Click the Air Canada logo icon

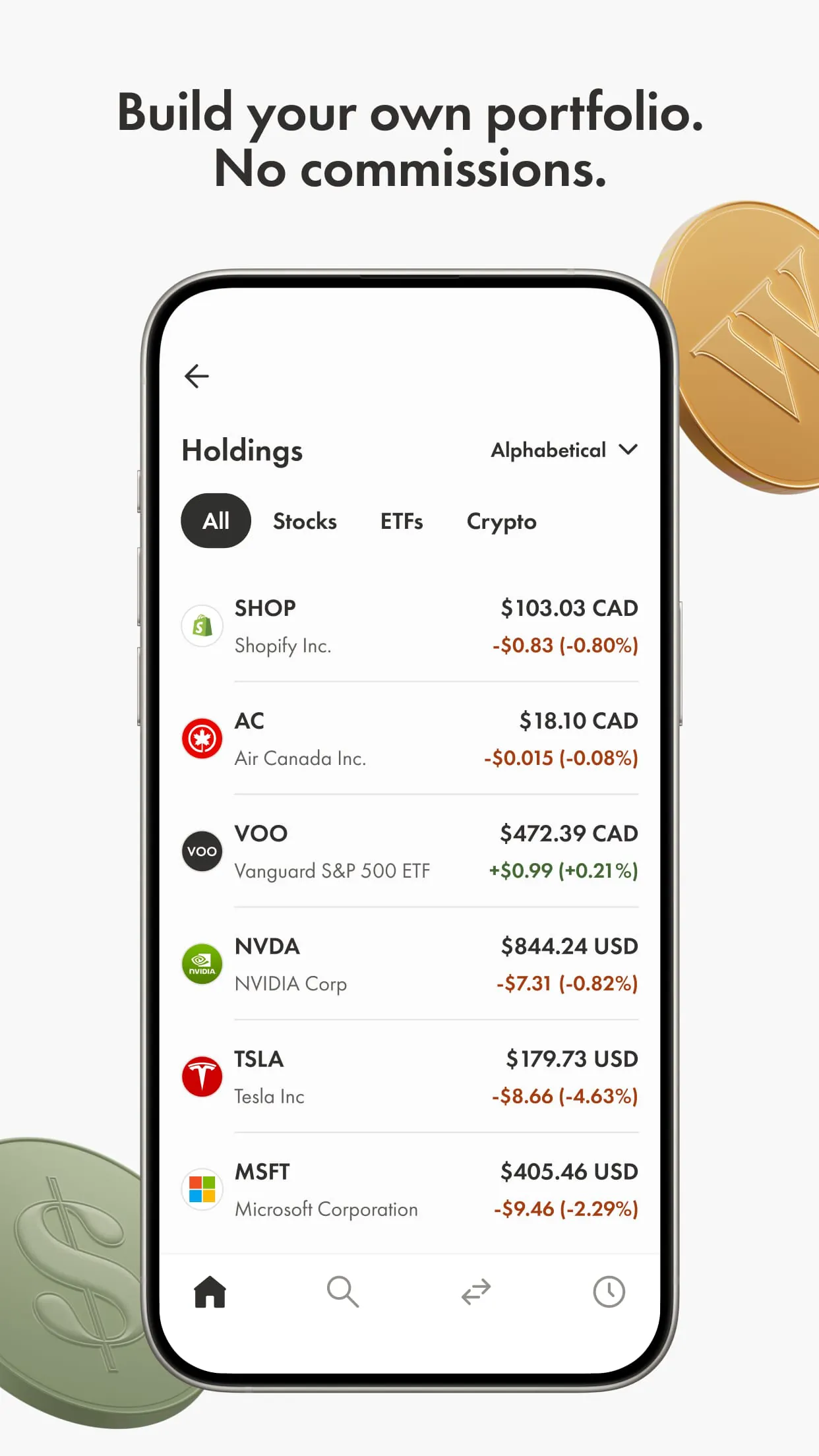(202, 738)
